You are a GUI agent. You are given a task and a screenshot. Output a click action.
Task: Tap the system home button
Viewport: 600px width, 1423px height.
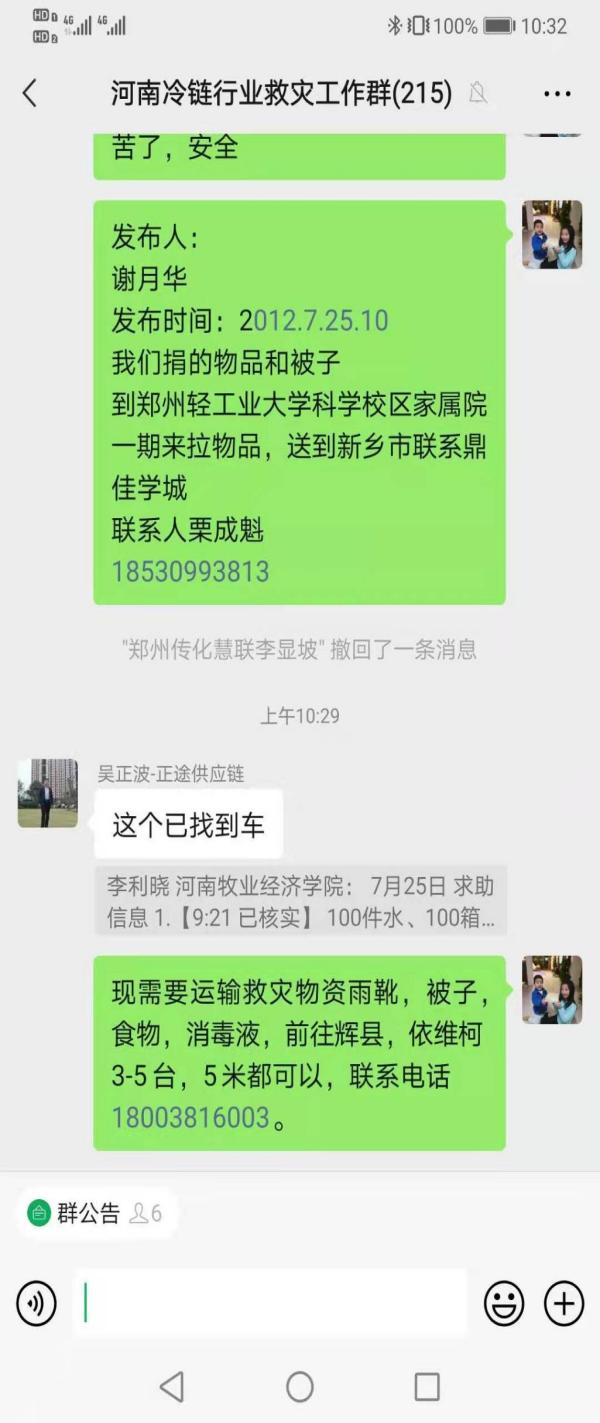tap(300, 1386)
